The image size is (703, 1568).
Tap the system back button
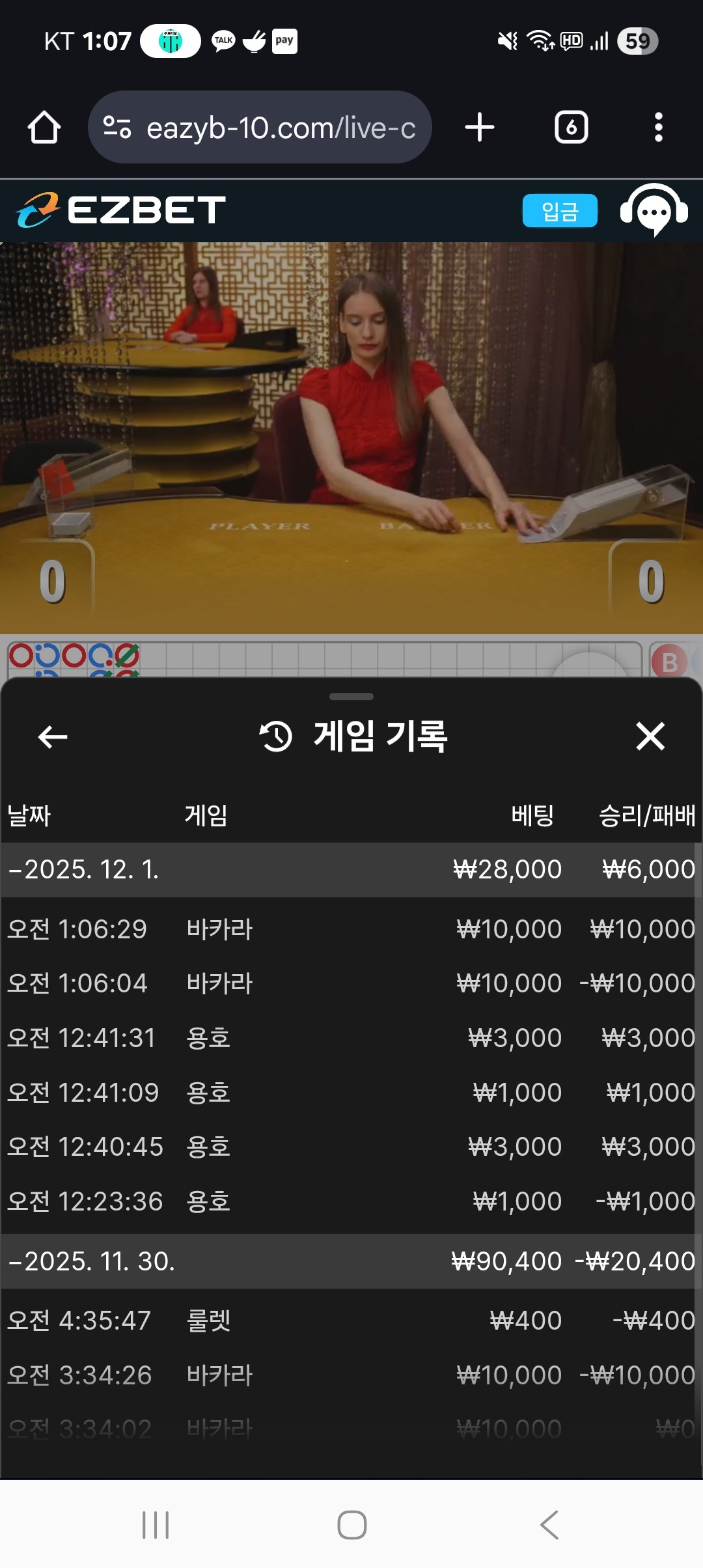click(x=549, y=1525)
